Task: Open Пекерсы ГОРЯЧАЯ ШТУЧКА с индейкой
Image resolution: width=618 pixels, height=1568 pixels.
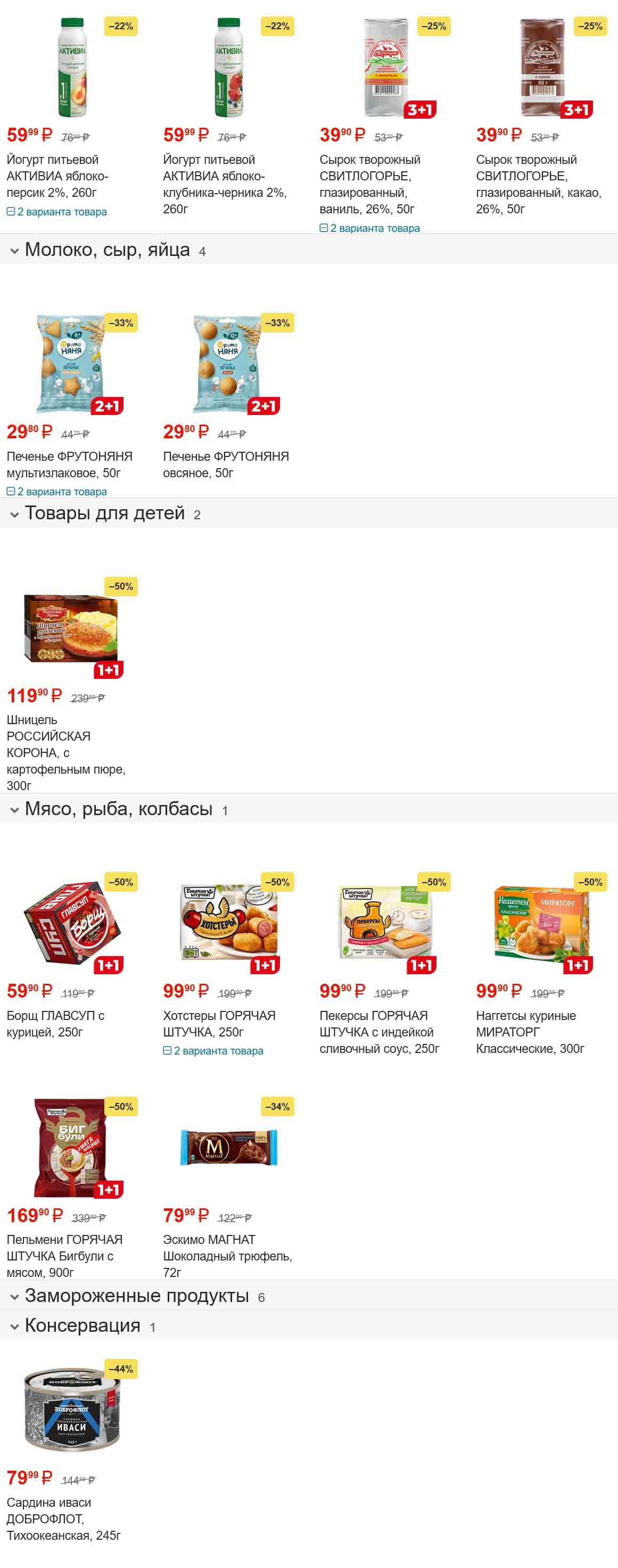Action: point(378,1032)
